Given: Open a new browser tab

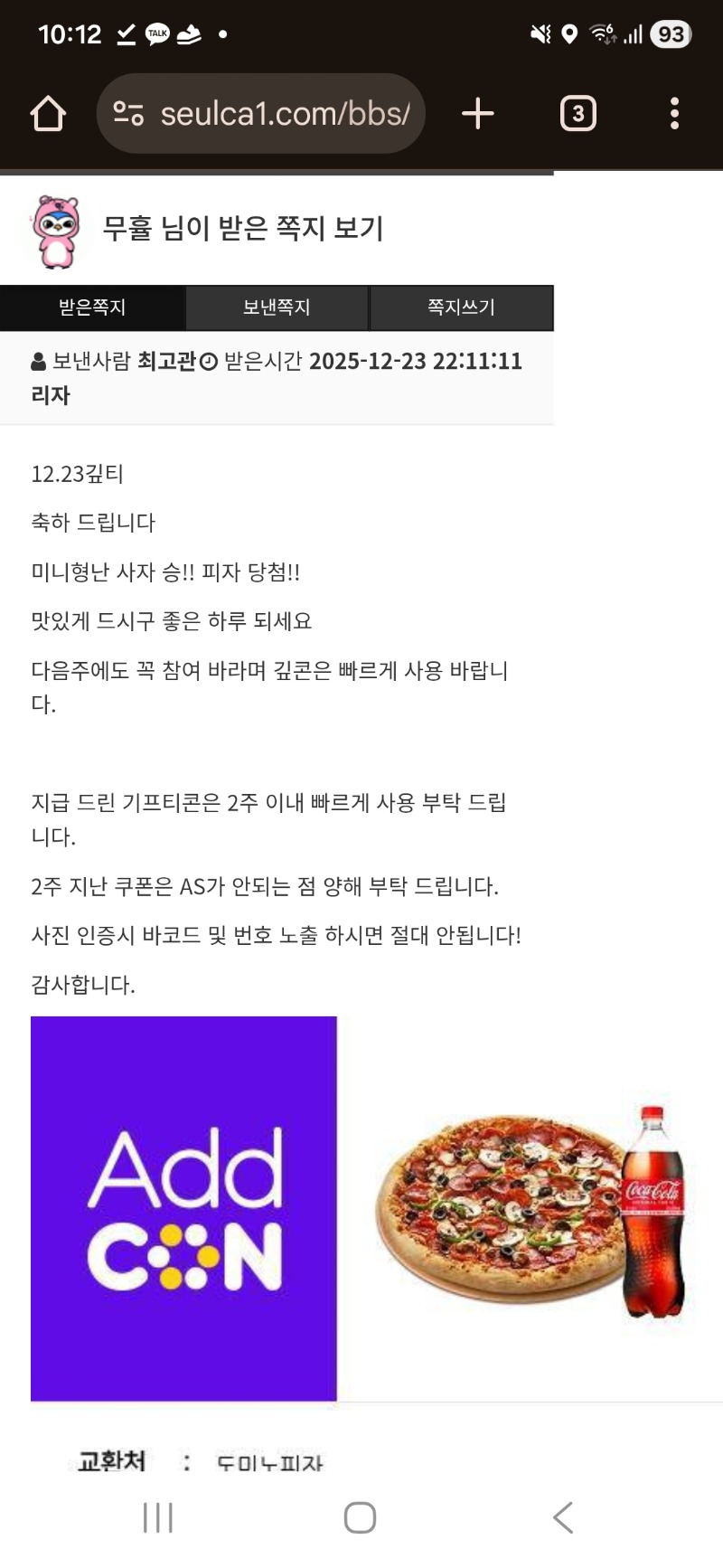Looking at the screenshot, I should tap(477, 114).
